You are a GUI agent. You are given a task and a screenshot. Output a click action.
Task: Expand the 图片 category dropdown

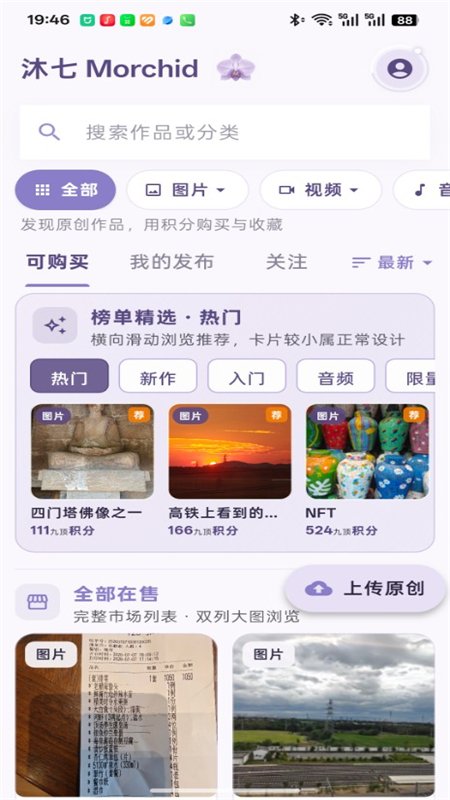tap(187, 190)
